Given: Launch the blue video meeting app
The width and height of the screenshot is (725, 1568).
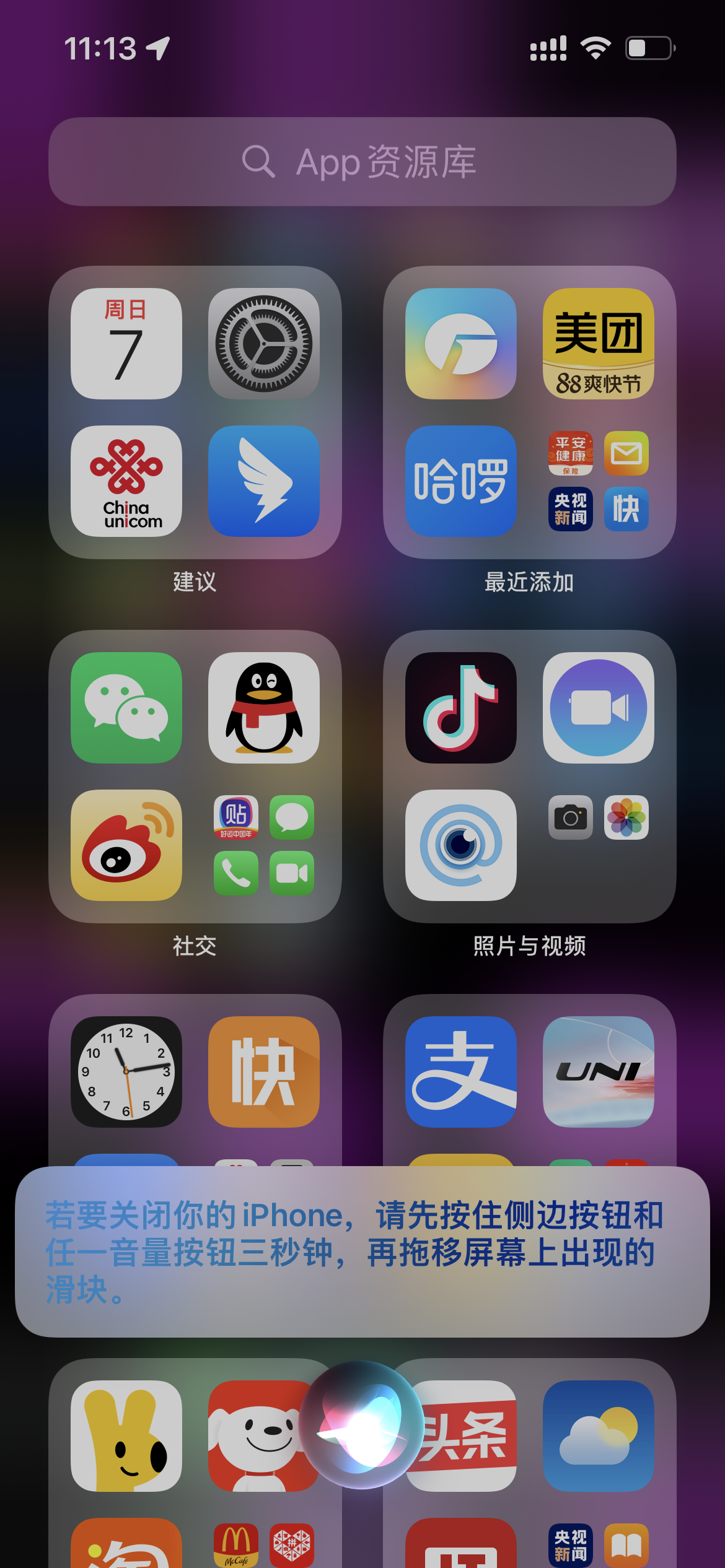Looking at the screenshot, I should [x=599, y=708].
